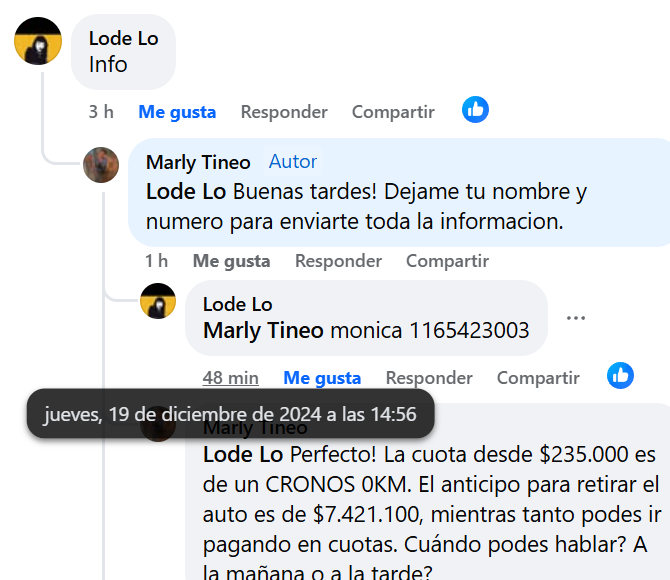
Task: Like Marly Tineo's Buenas tardes reply
Action: [231, 261]
